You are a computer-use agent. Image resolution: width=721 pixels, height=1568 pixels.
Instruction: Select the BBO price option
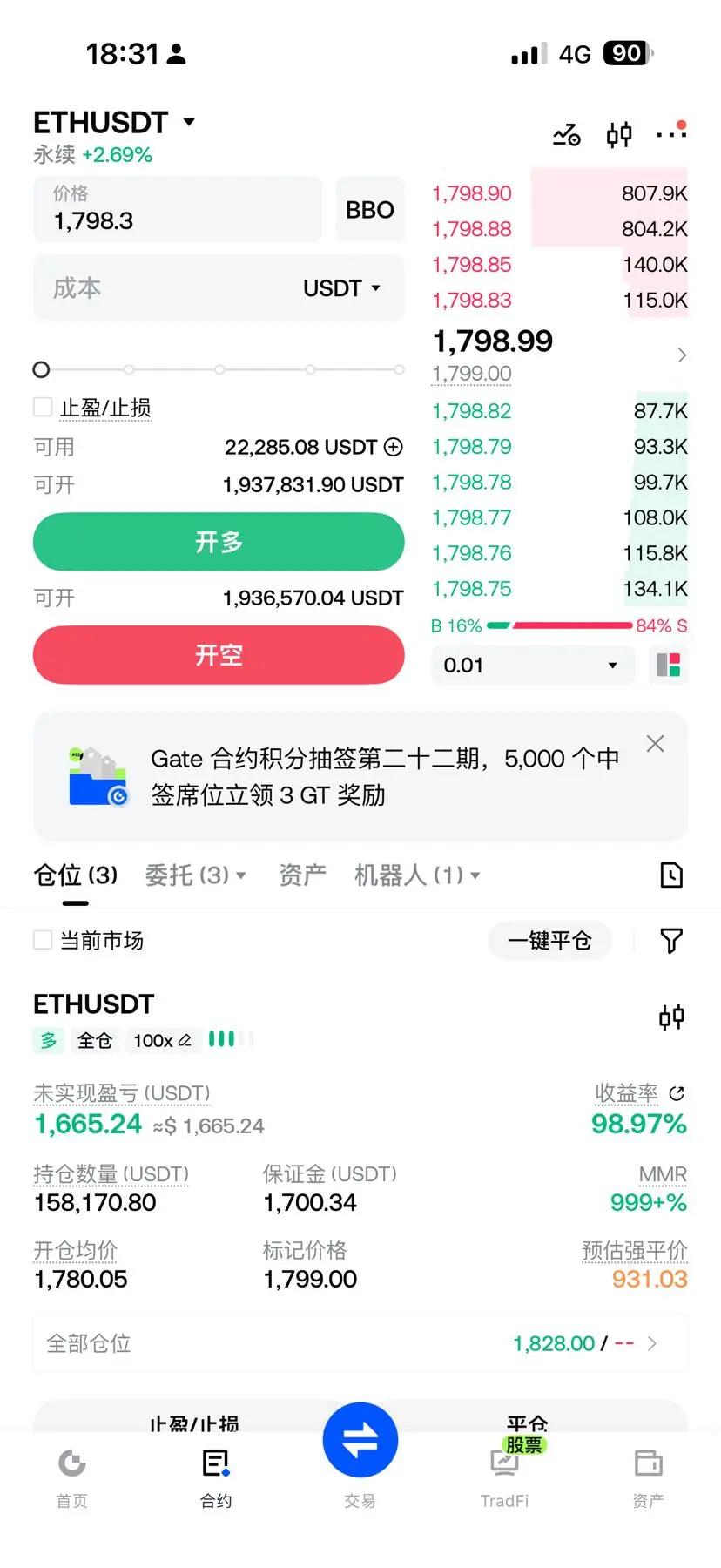pyautogui.click(x=370, y=209)
